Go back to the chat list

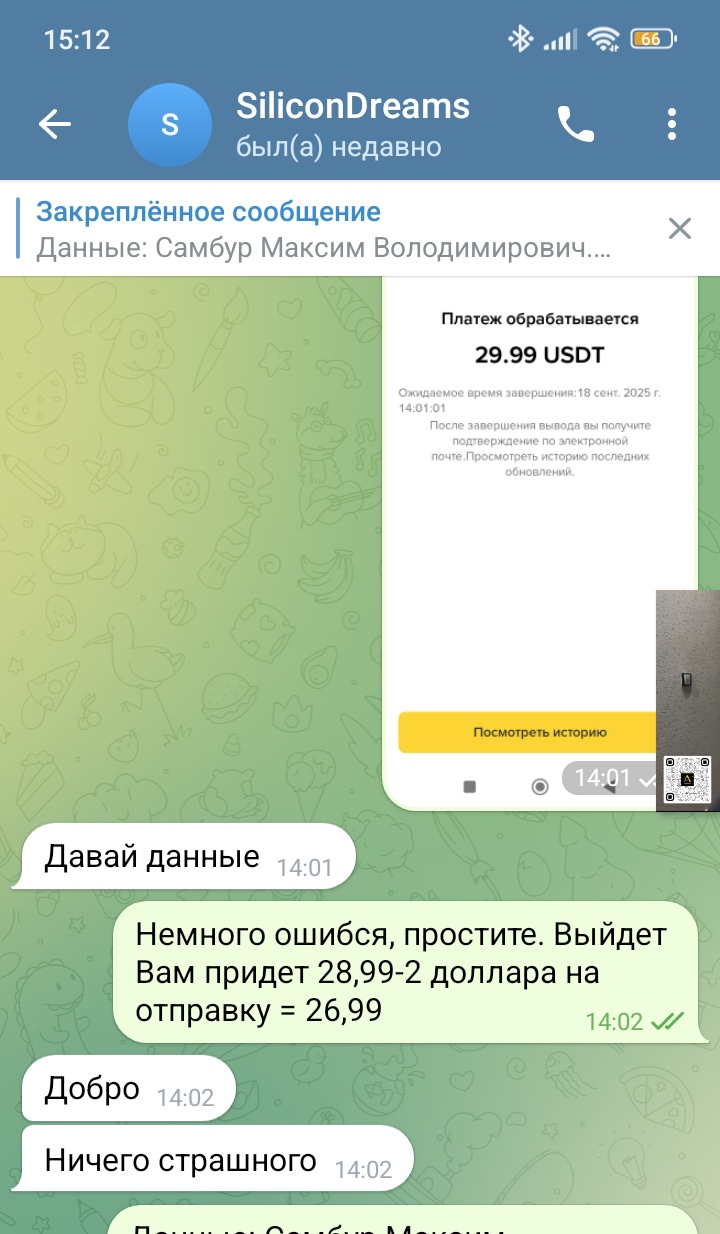55,125
